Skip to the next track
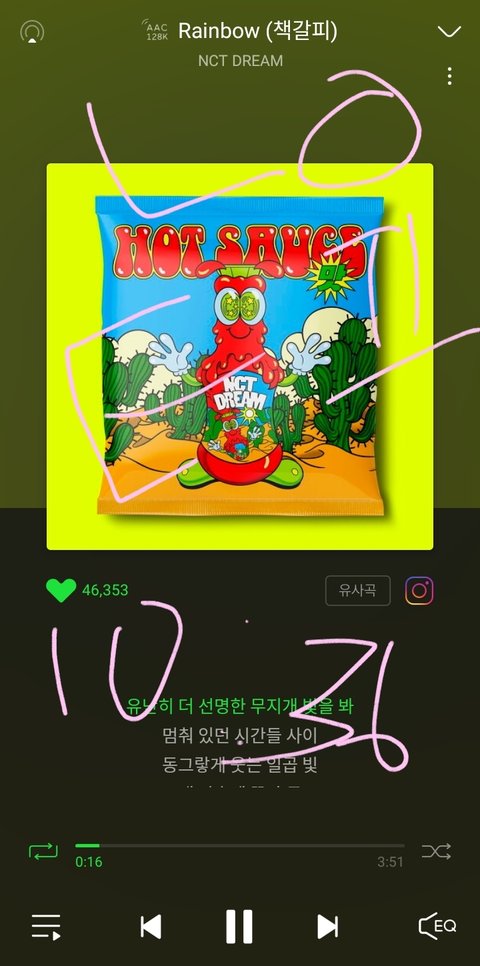Screen dimensions: 480x966 (327, 927)
